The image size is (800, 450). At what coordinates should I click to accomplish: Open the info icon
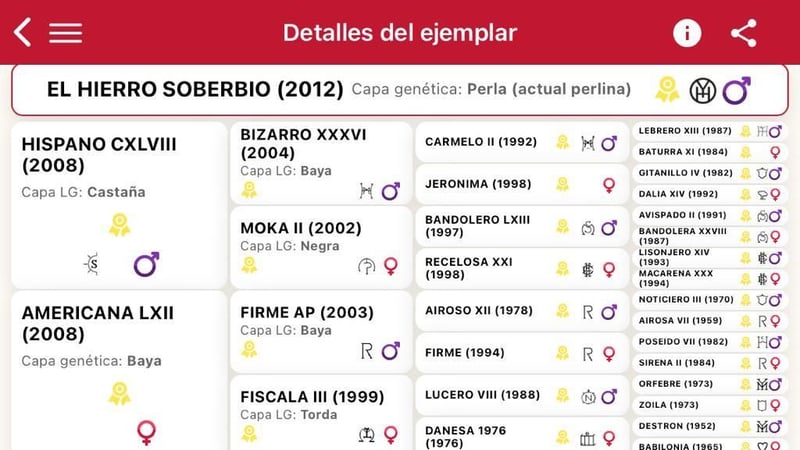687,32
